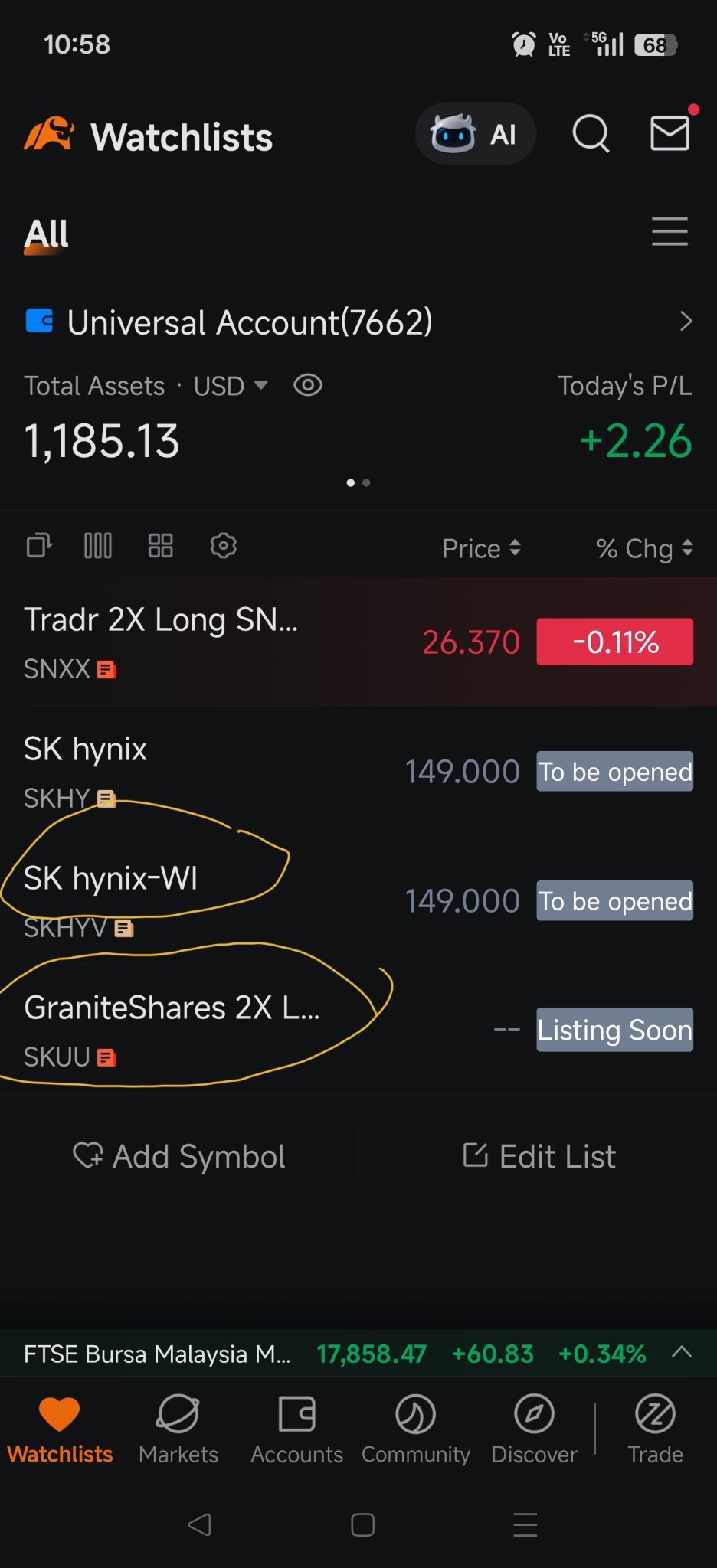Image resolution: width=717 pixels, height=1568 pixels.
Task: Open the search icon
Action: coord(591,134)
